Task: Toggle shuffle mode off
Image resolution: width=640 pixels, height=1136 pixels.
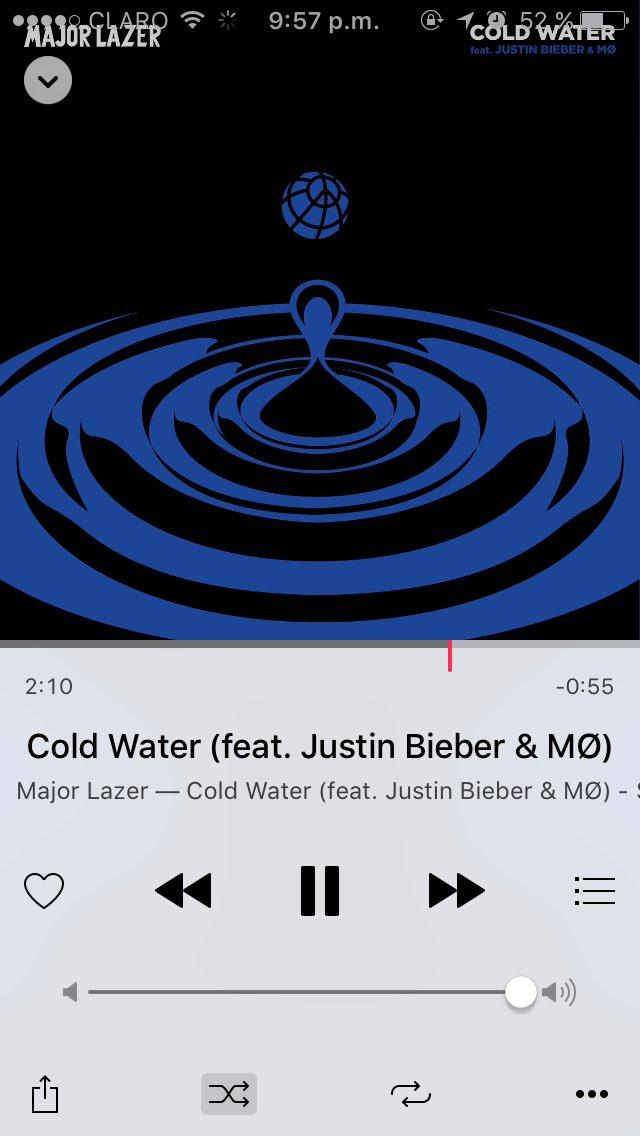Action: point(229,1094)
